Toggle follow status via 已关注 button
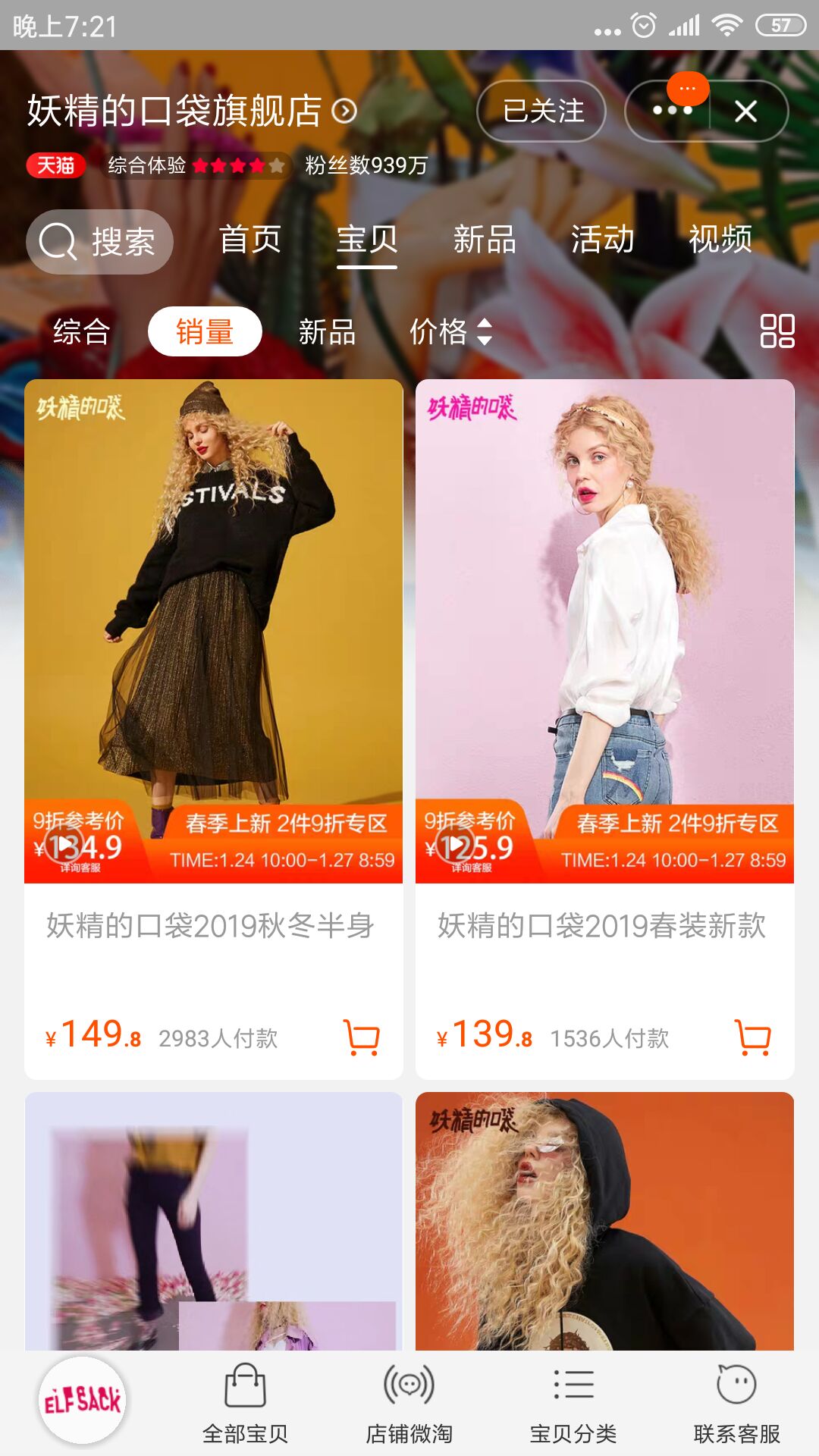Image resolution: width=819 pixels, height=1456 pixels. (543, 111)
